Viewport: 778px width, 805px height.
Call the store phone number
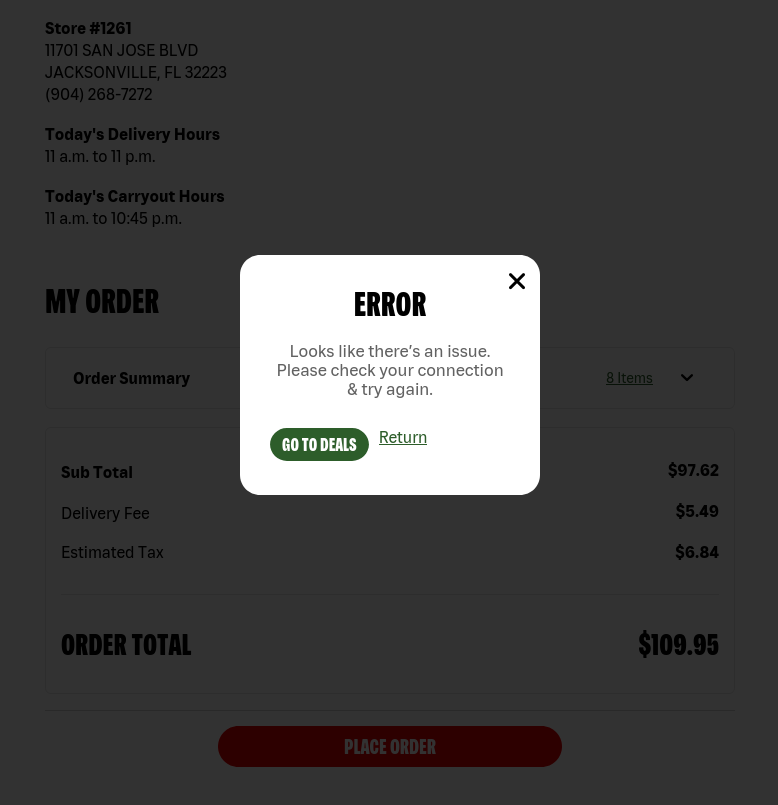tap(99, 94)
